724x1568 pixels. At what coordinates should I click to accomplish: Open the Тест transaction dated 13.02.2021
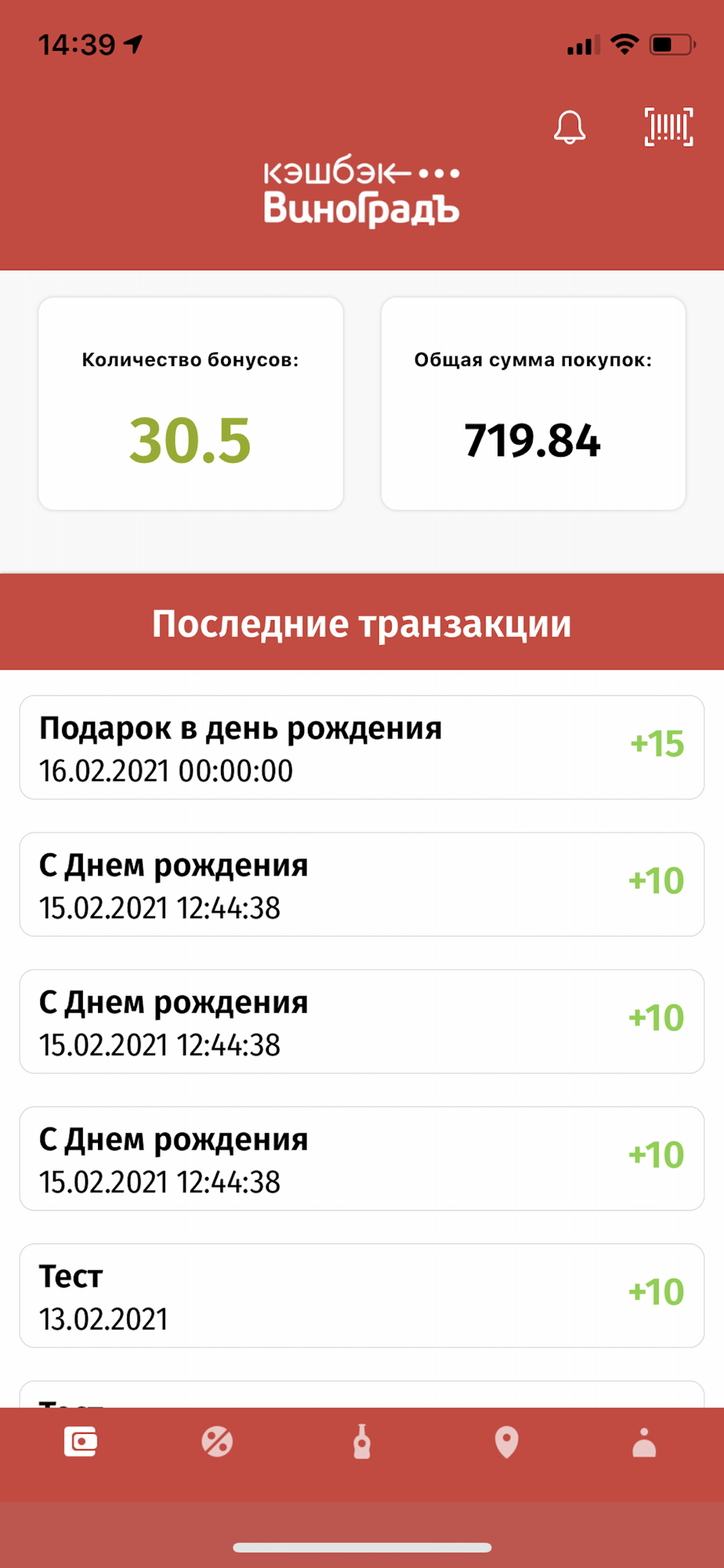362,1296
